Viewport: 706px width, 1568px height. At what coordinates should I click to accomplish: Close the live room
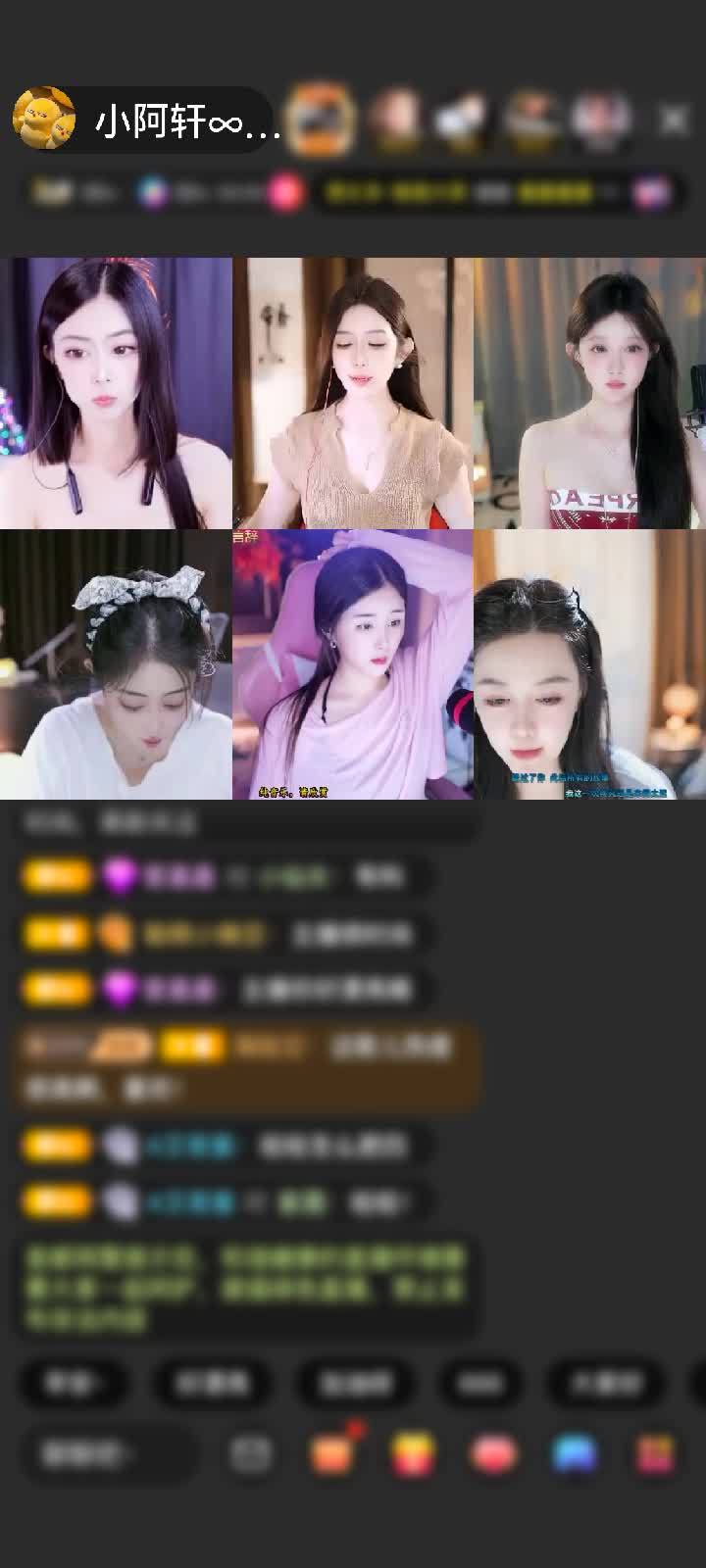click(x=674, y=120)
